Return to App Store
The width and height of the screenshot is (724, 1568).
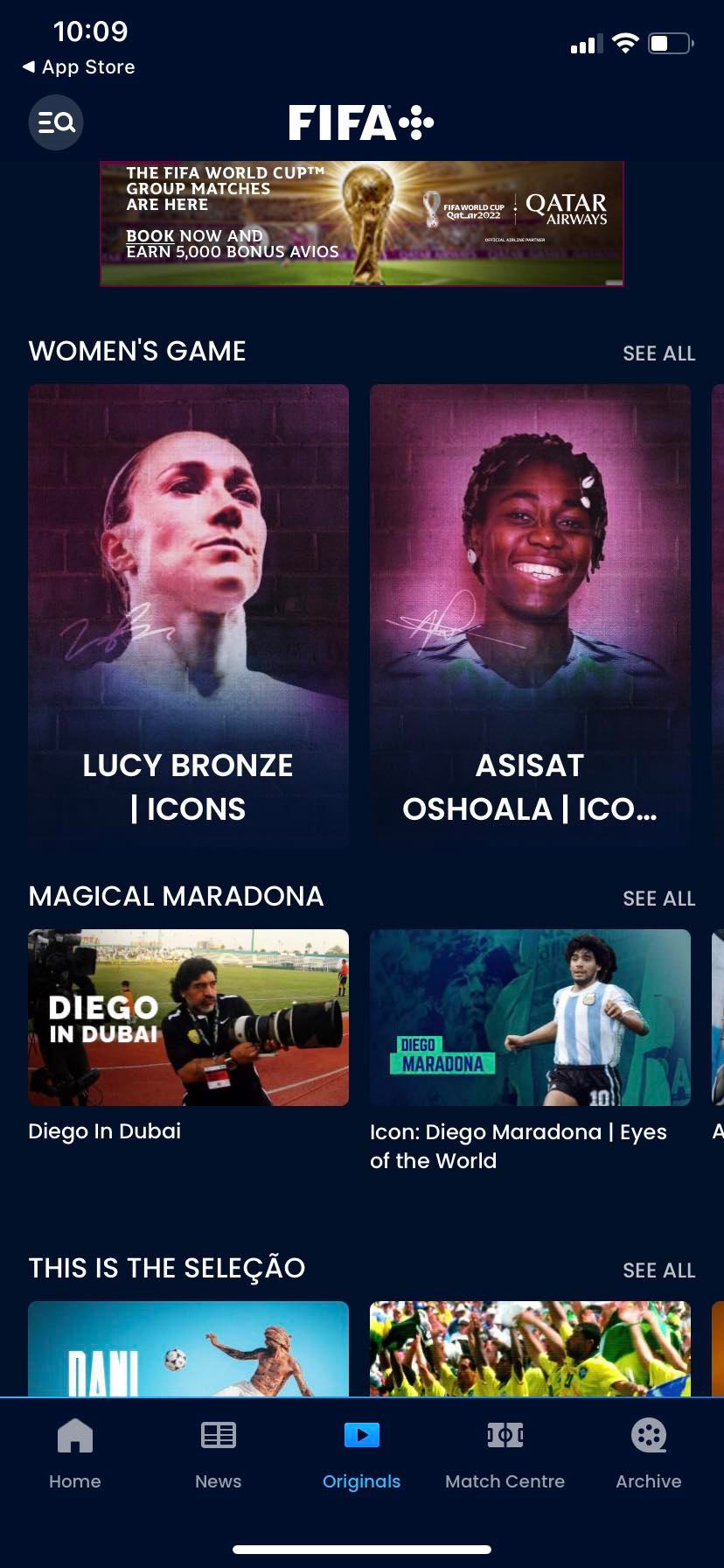(x=79, y=67)
